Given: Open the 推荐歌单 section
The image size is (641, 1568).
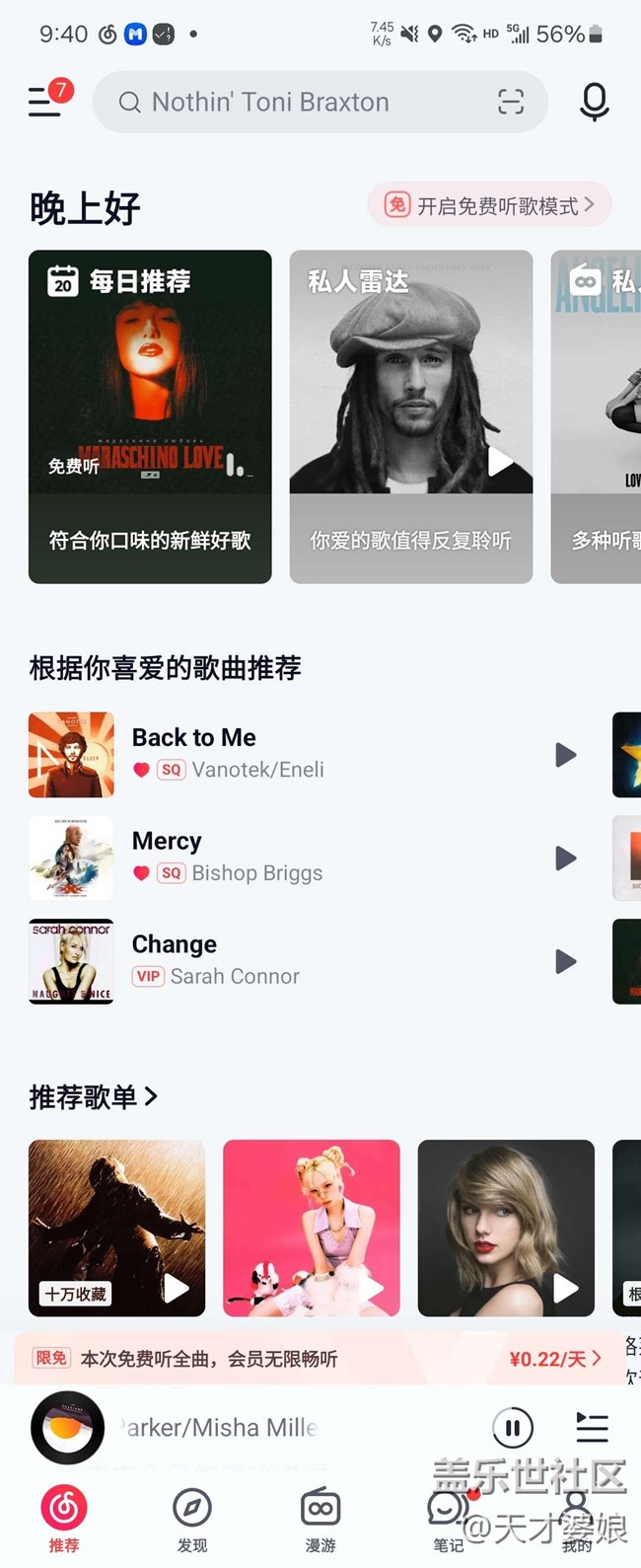Looking at the screenshot, I should click(x=94, y=1096).
